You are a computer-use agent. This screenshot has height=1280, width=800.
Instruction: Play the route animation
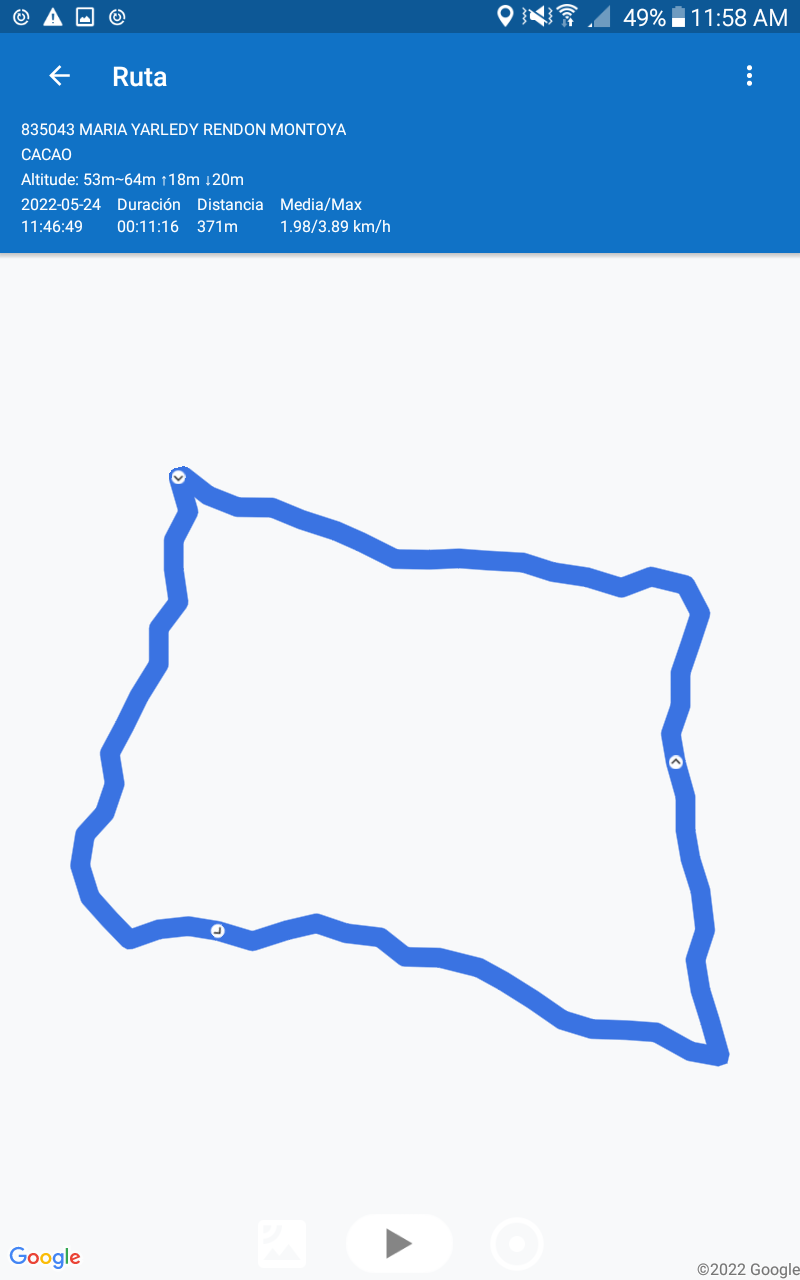tap(399, 1243)
